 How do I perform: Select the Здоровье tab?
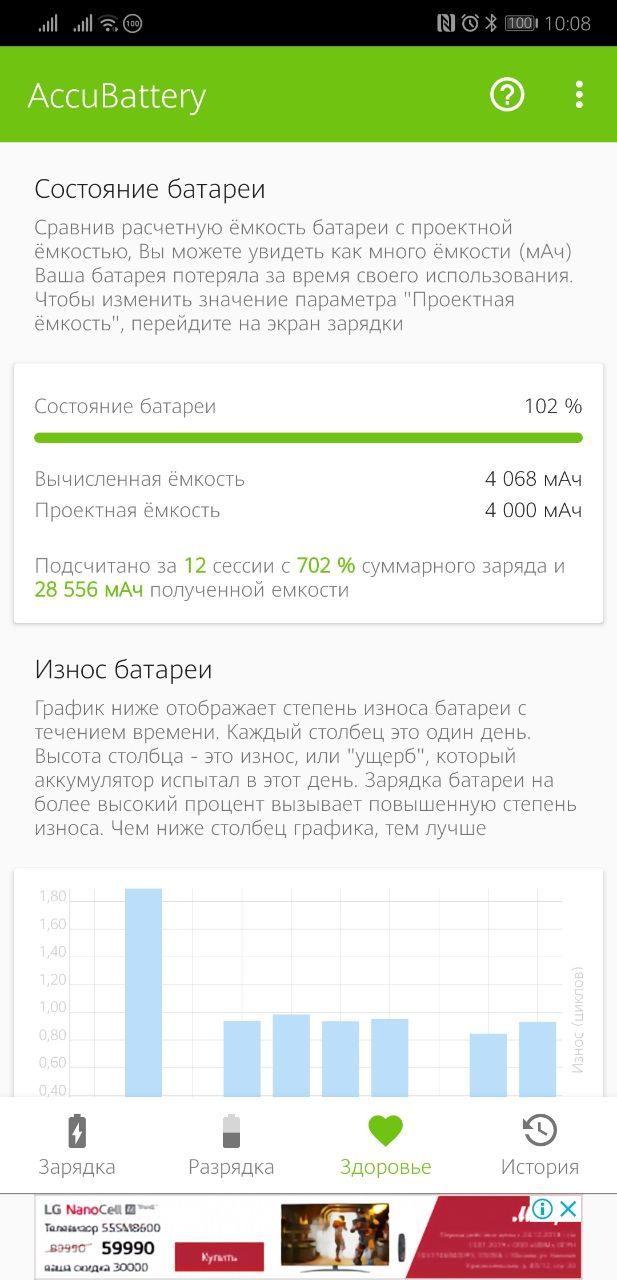click(385, 1146)
